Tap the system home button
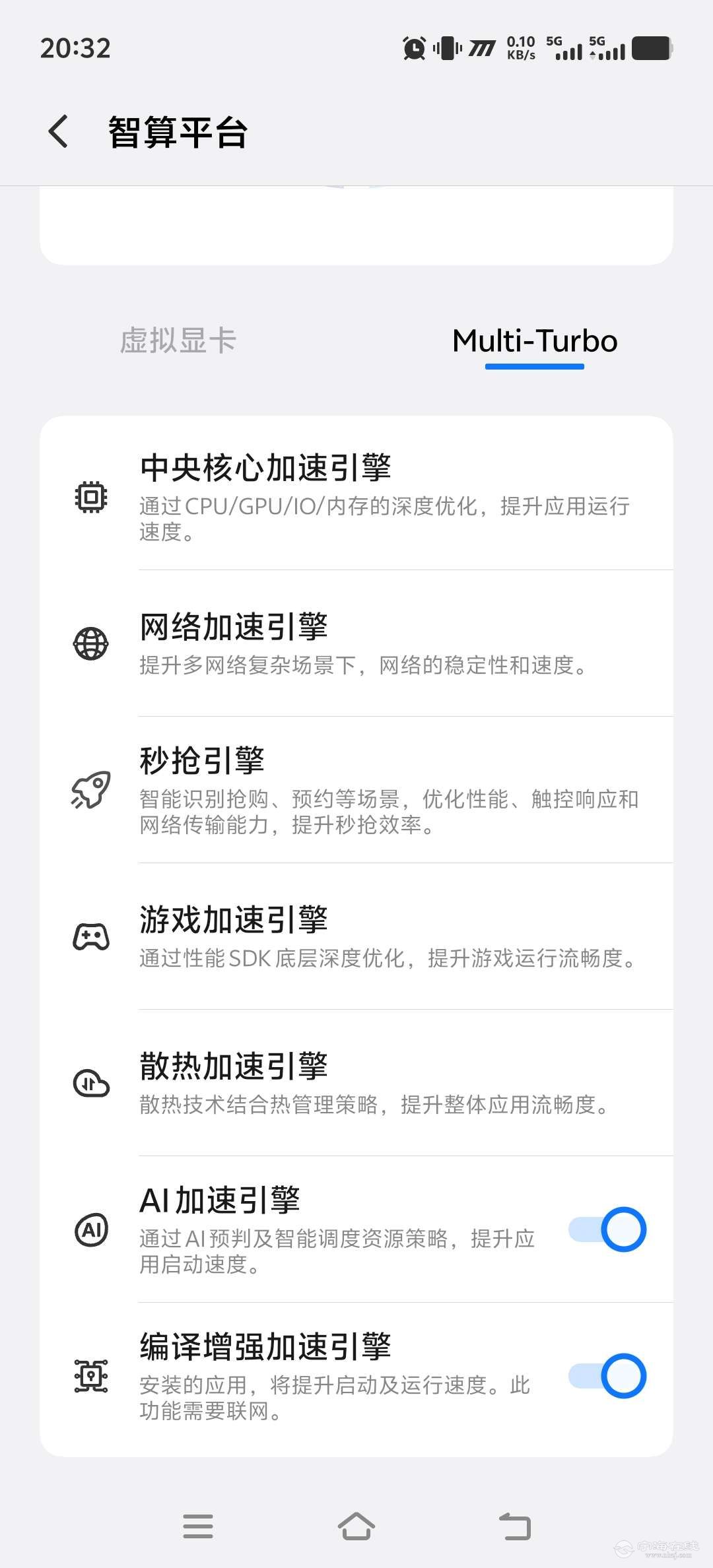 tap(356, 1526)
